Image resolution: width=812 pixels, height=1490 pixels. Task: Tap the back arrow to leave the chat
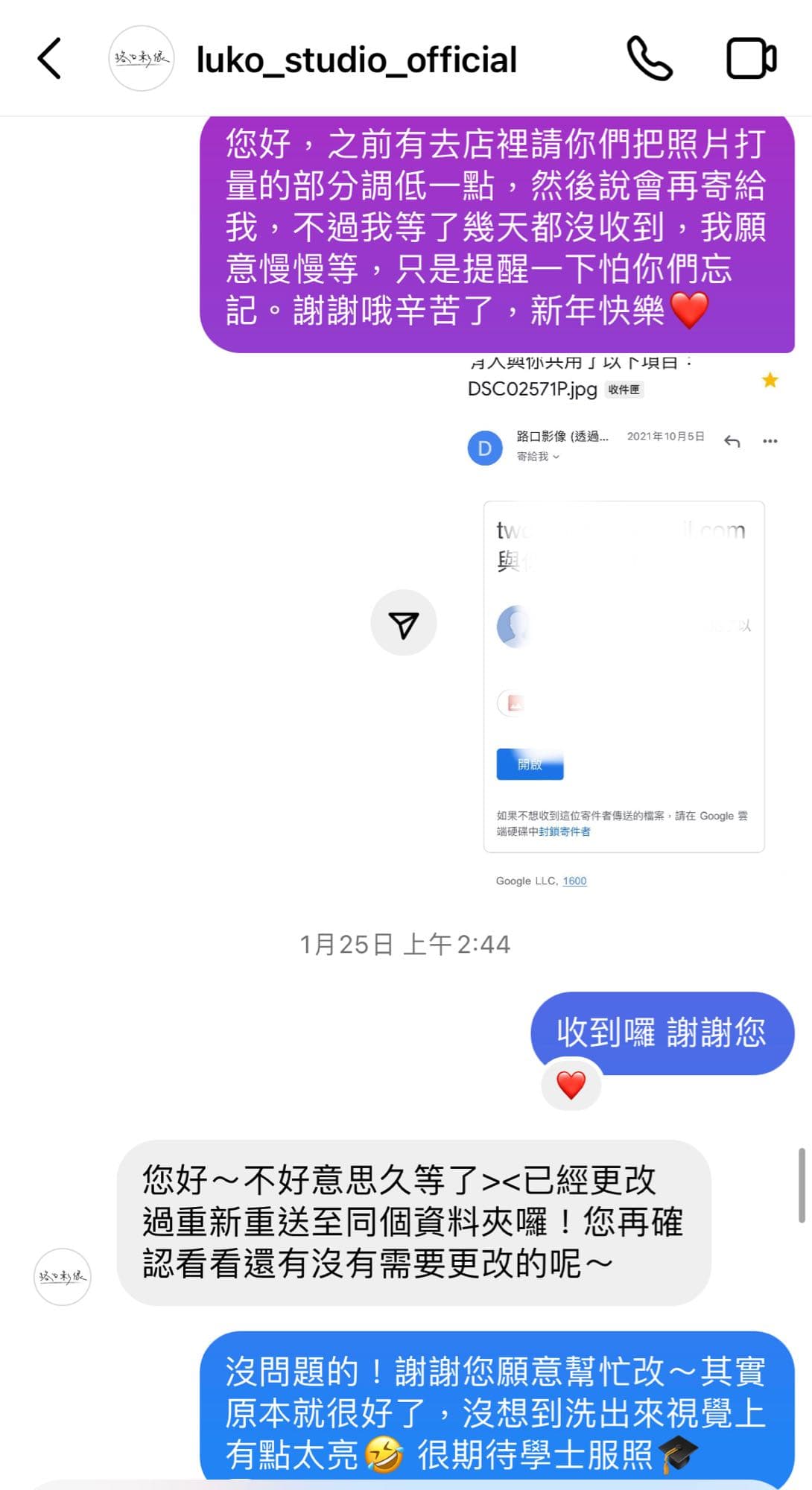pyautogui.click(x=50, y=59)
